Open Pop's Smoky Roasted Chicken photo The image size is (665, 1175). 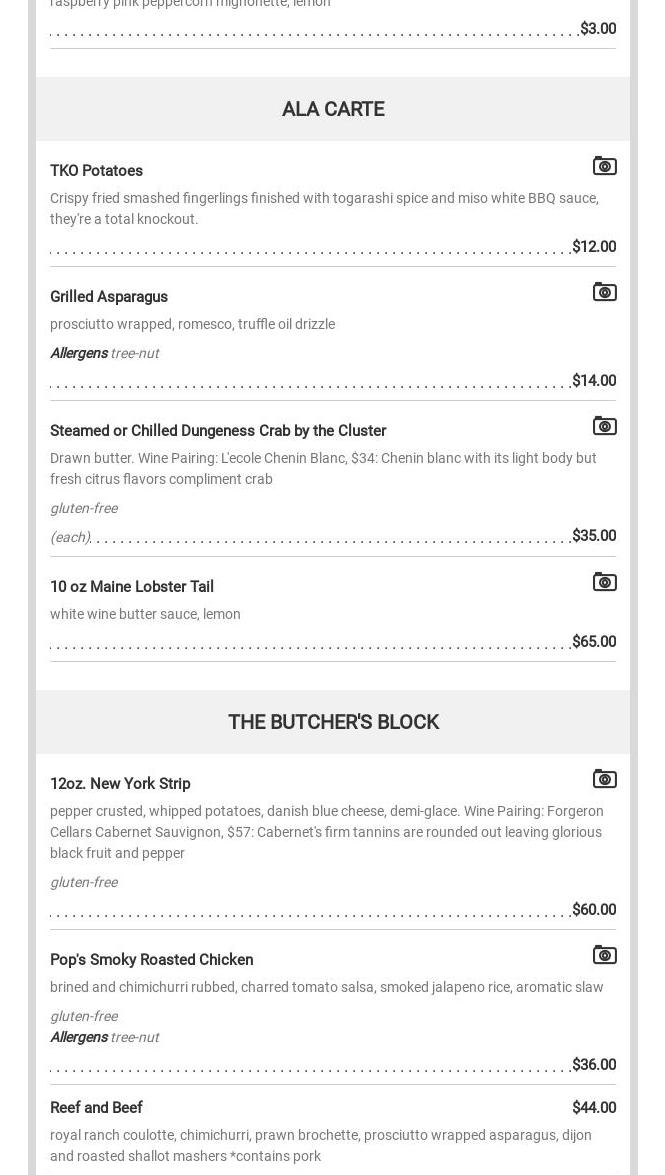(x=604, y=956)
